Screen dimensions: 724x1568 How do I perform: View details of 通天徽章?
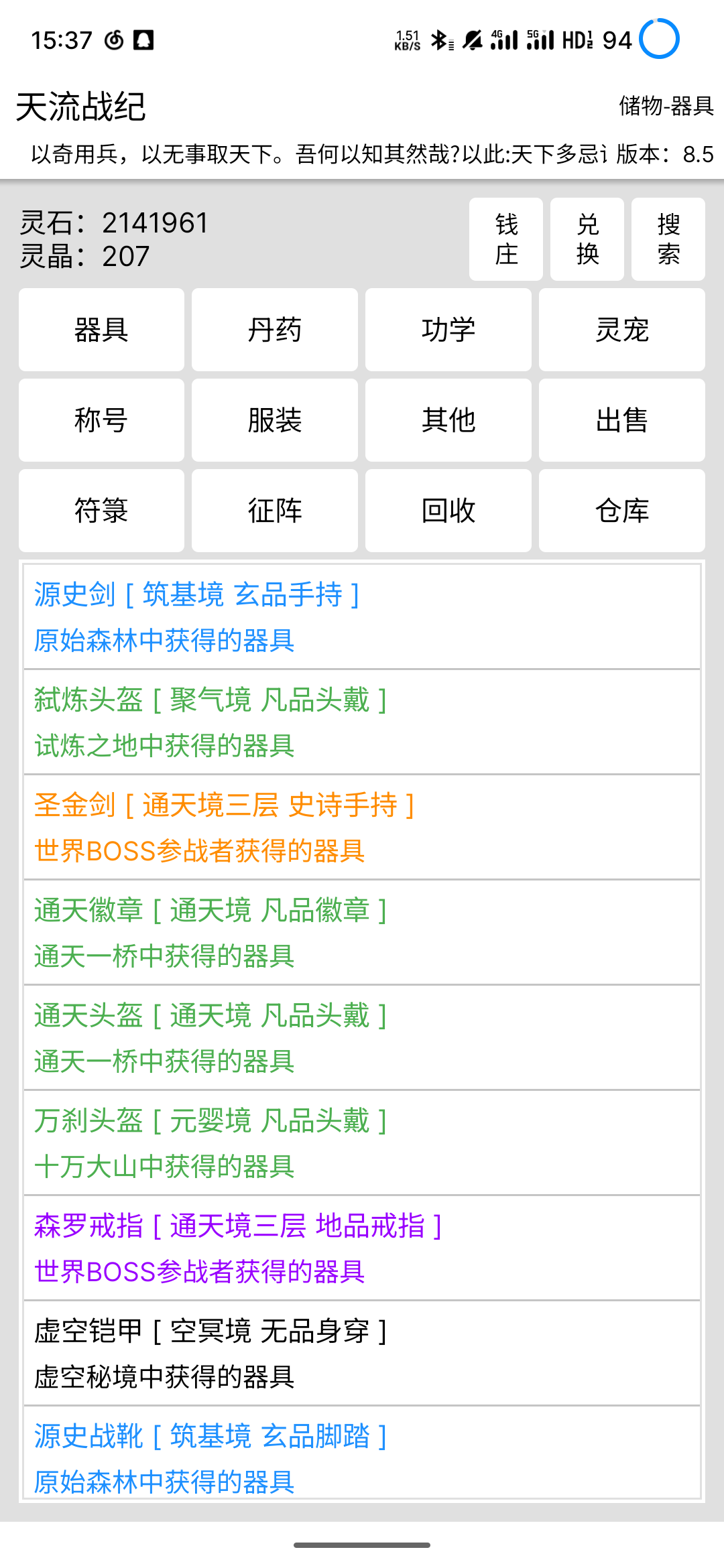[x=362, y=933]
